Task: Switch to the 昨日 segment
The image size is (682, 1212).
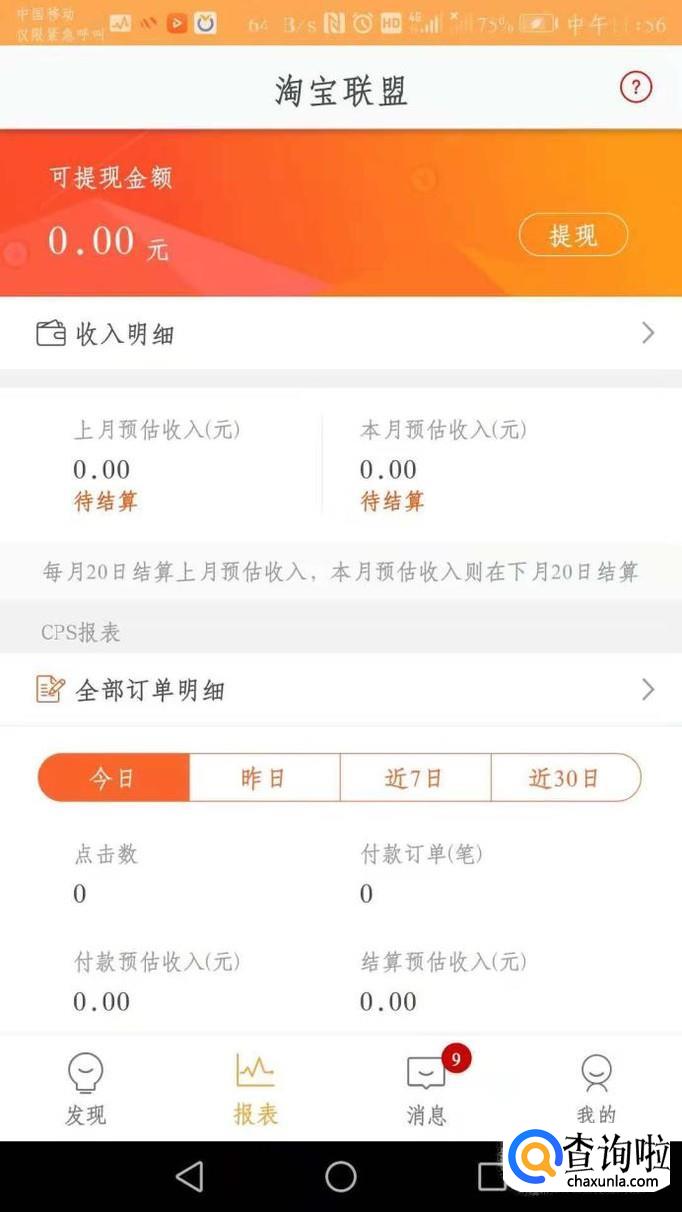Action: tap(264, 778)
